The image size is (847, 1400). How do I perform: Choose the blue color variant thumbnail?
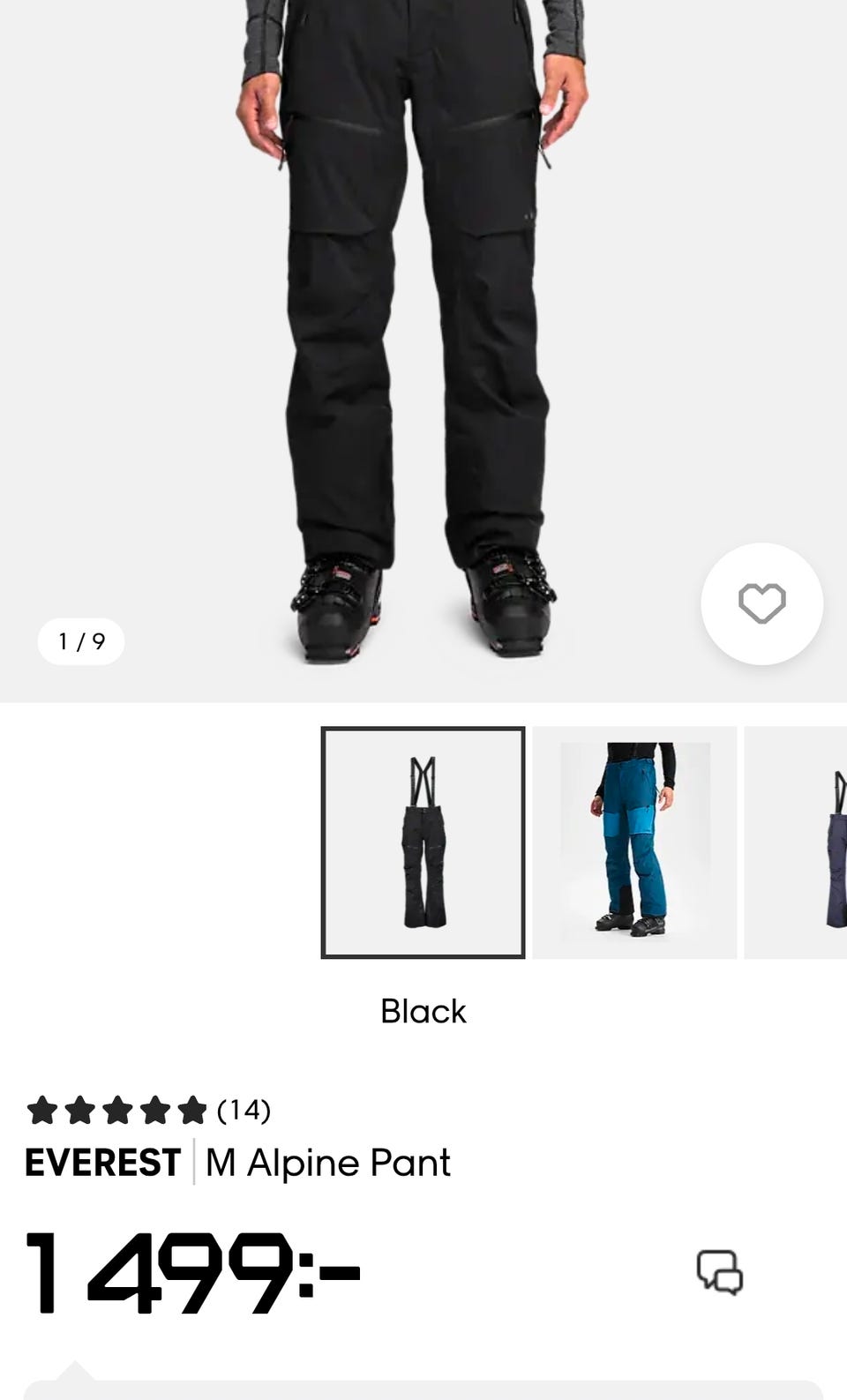click(634, 842)
